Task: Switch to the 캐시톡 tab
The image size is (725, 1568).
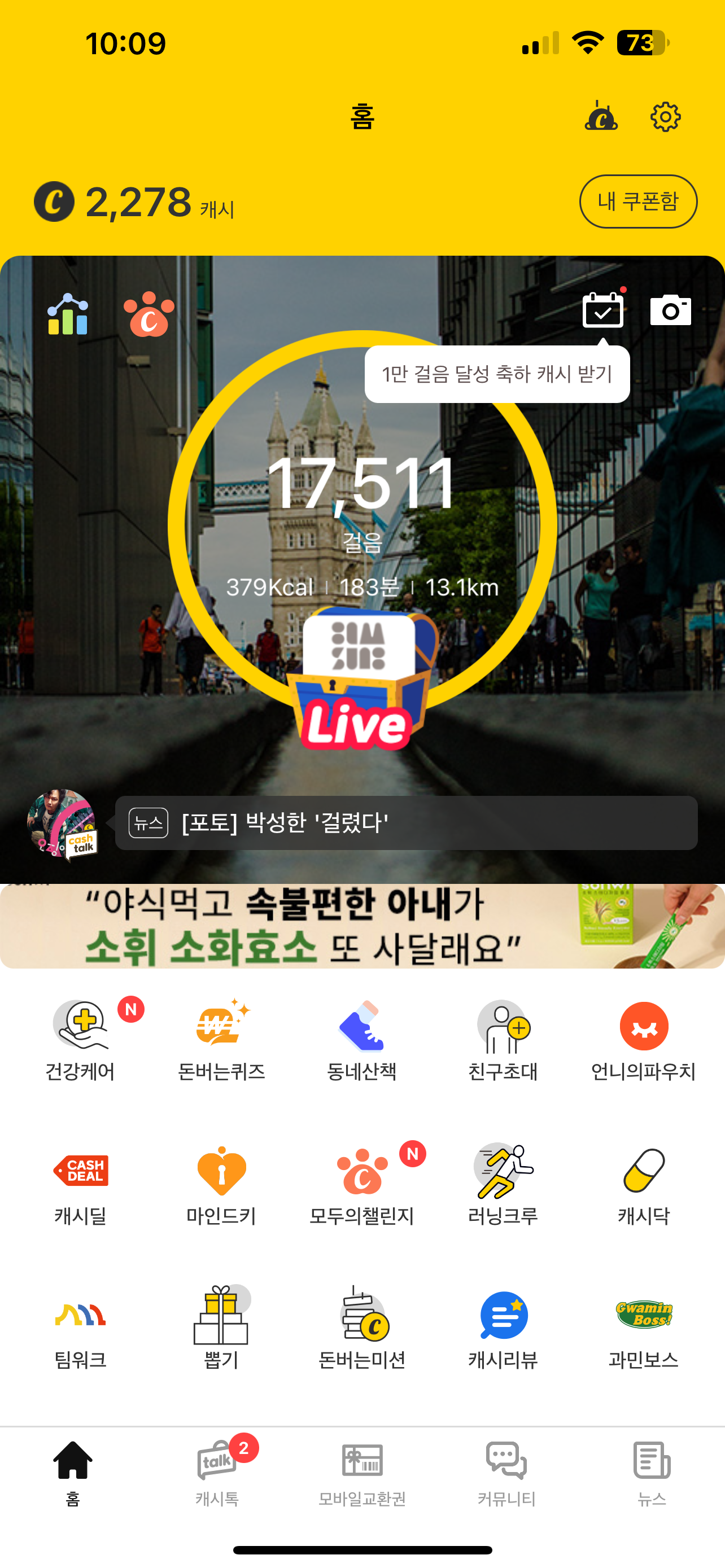Action: point(217,1473)
